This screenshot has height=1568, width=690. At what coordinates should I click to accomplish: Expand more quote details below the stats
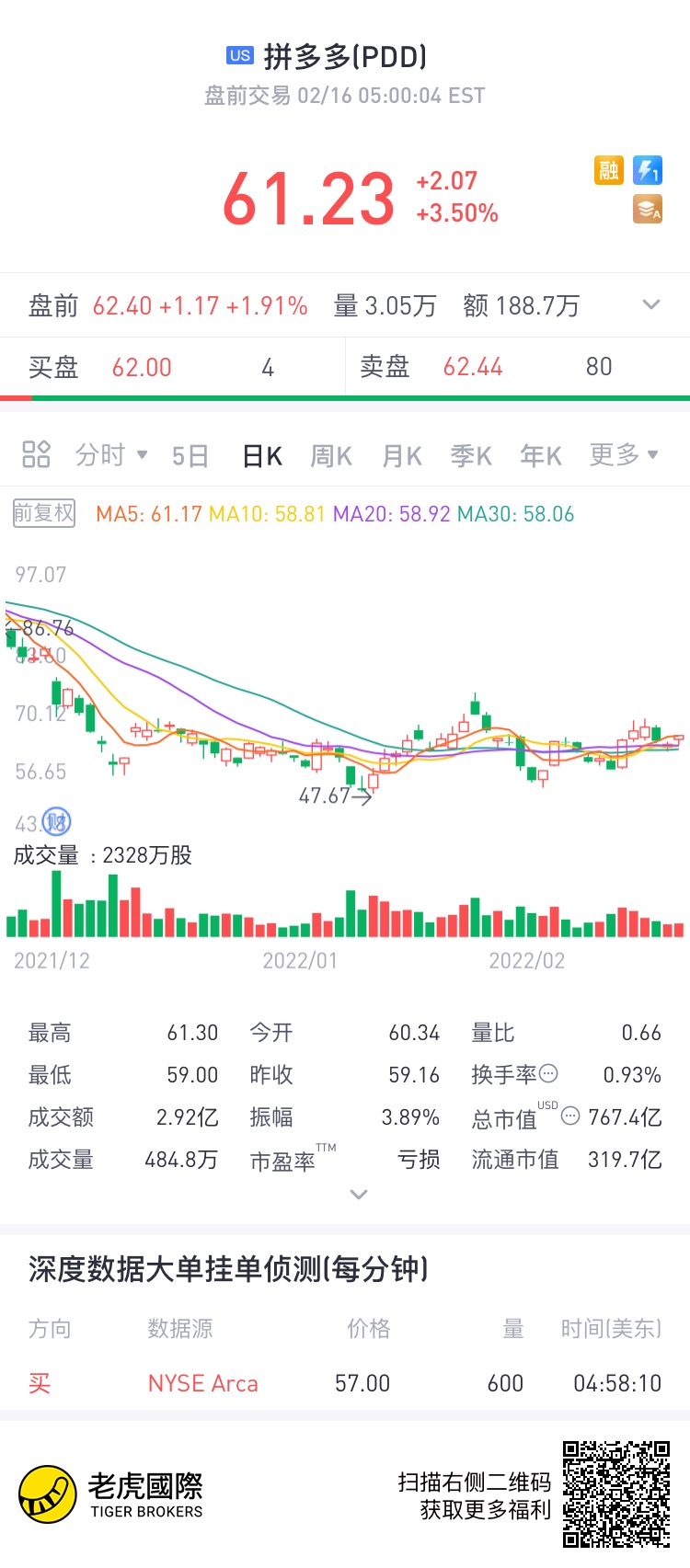(359, 1195)
